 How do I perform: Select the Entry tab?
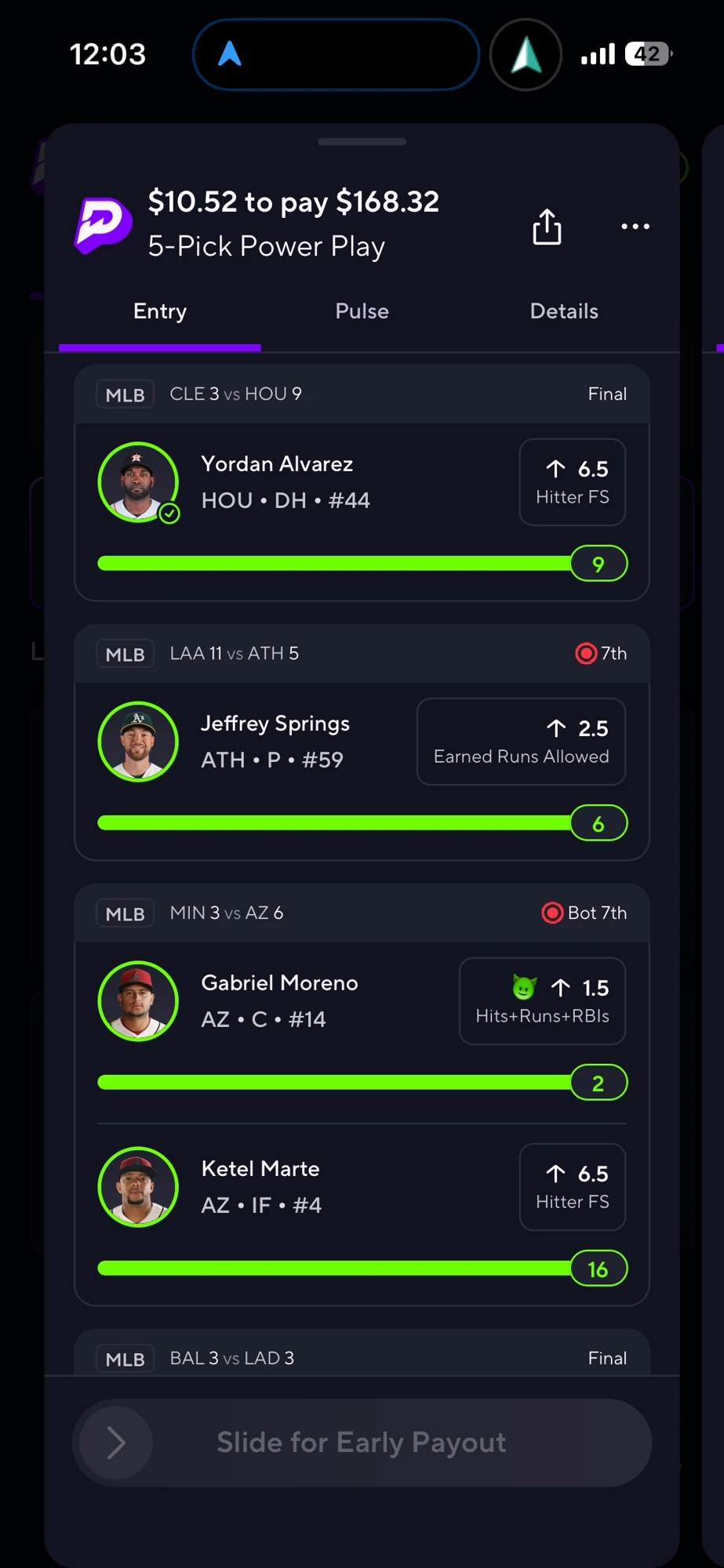160,311
